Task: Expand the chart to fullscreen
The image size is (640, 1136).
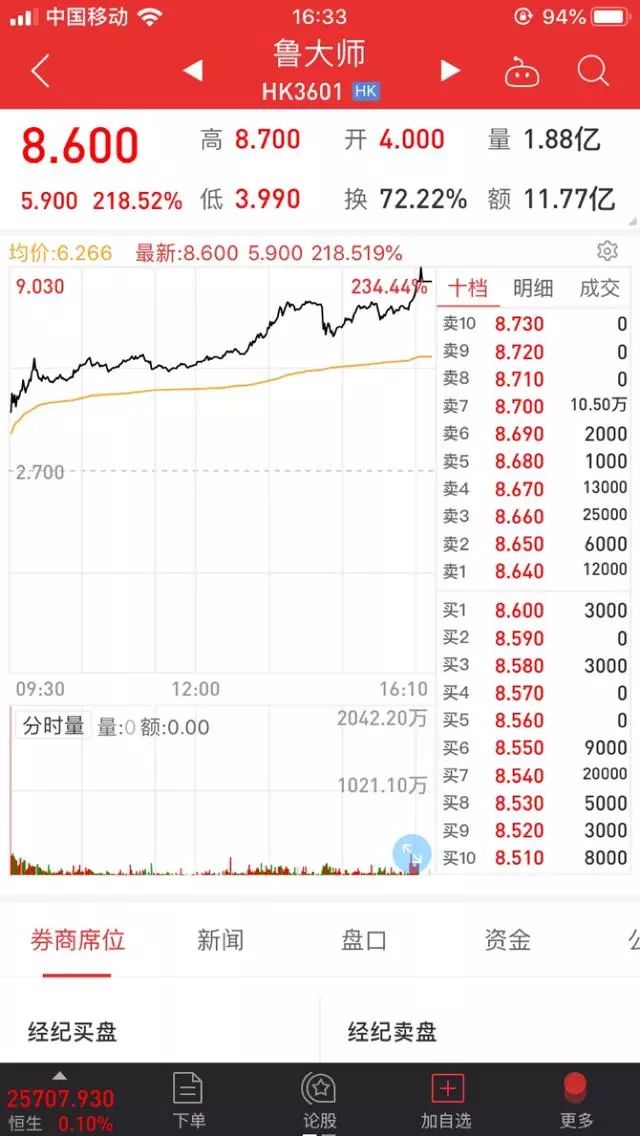Action: tap(412, 854)
